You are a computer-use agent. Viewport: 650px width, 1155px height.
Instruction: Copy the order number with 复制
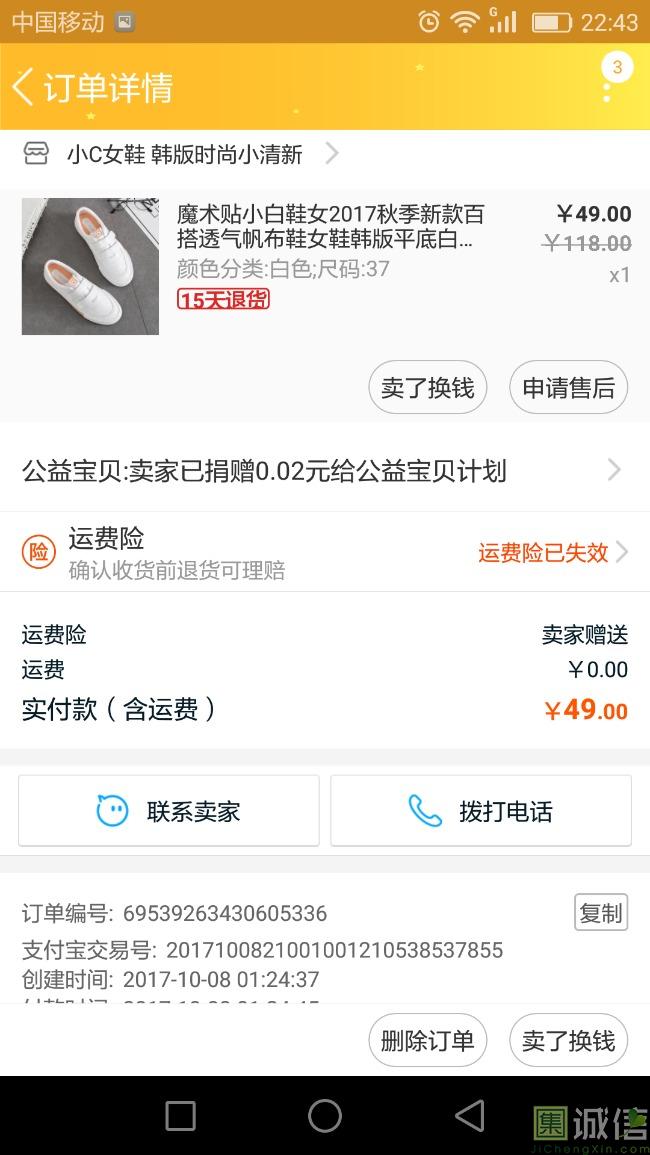(x=601, y=912)
